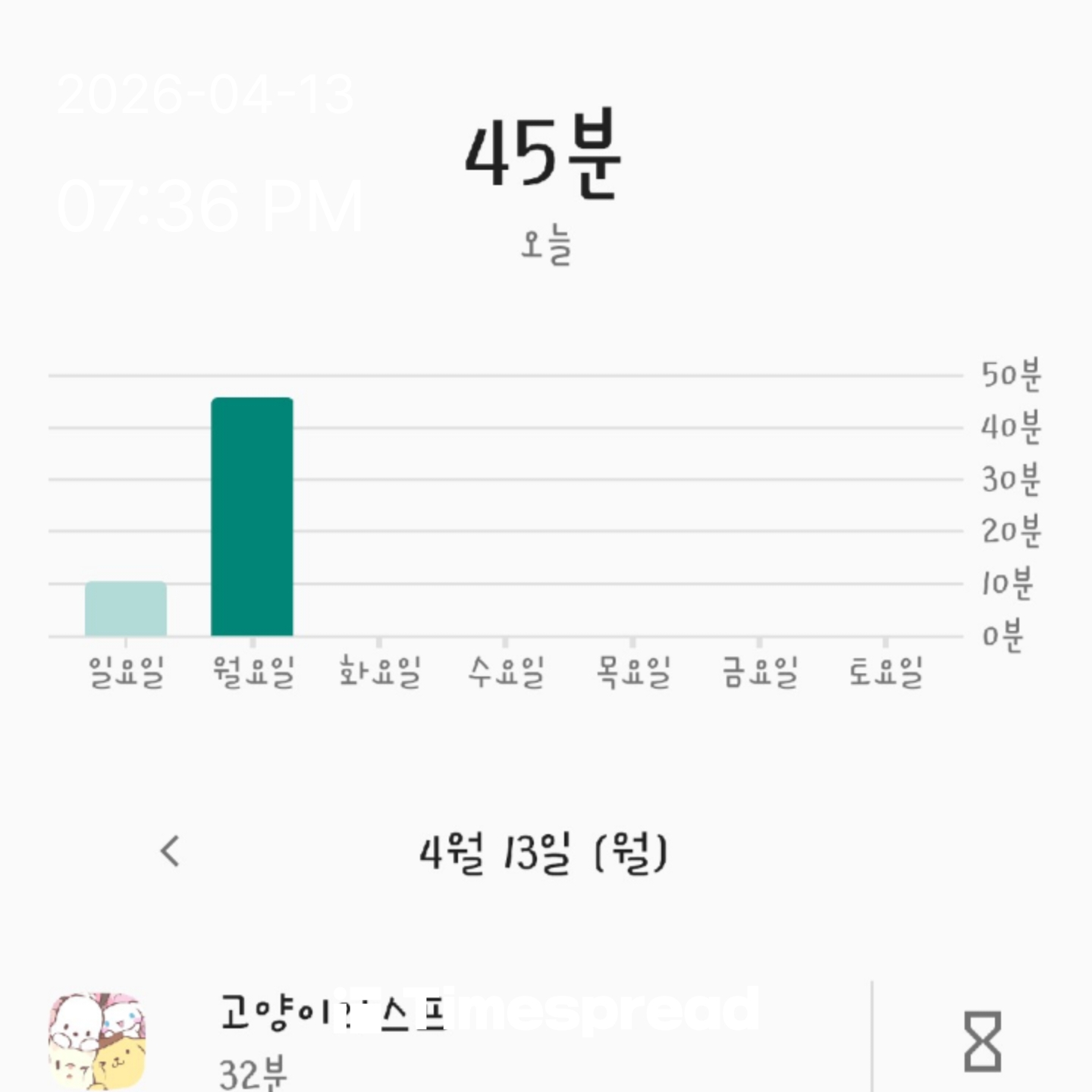The height and width of the screenshot is (1092, 1092).
Task: Set an app timer with the hourglass icon
Action: (982, 1041)
